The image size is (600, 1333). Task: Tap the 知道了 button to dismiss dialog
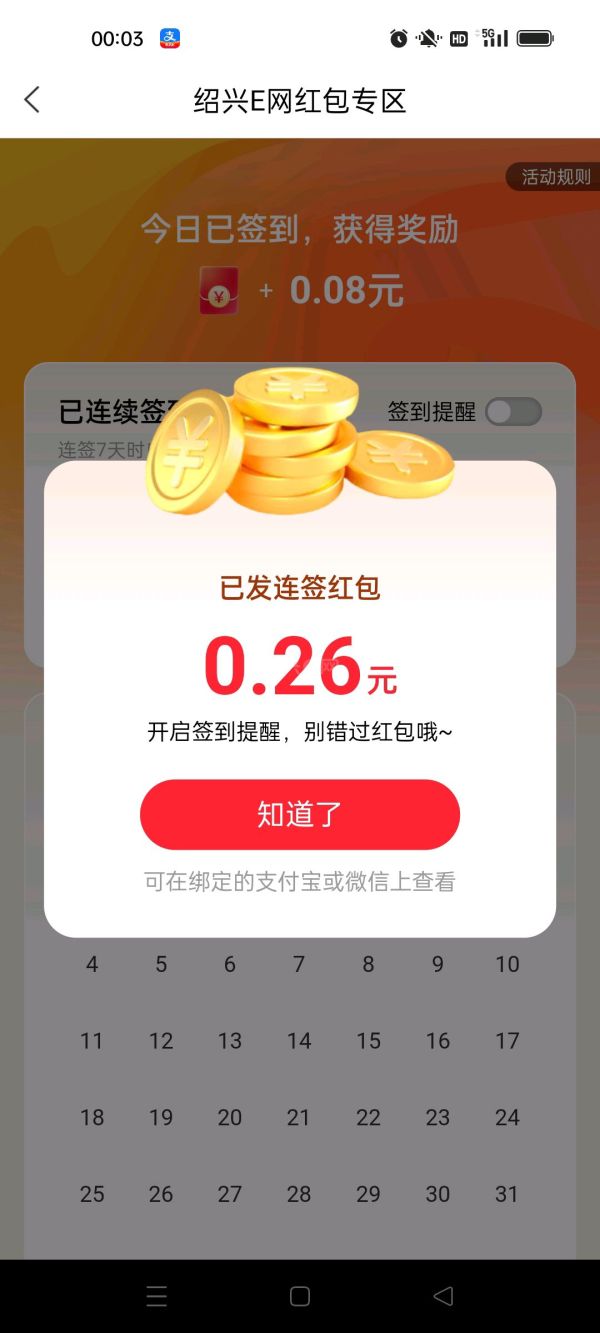300,814
